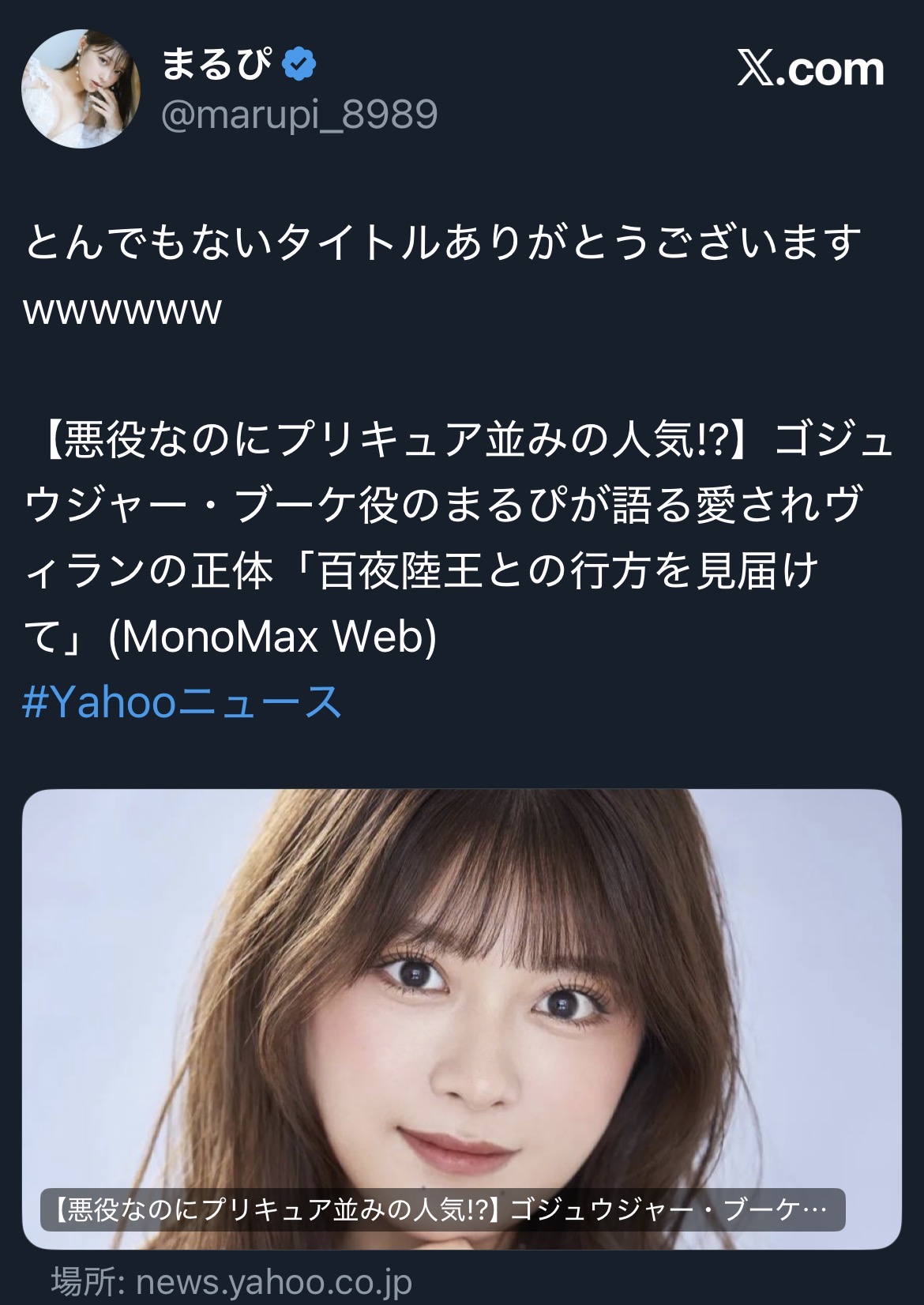The width and height of the screenshot is (924, 1305).
Task: Open the #Yahooニュース hashtag
Action: 182,701
